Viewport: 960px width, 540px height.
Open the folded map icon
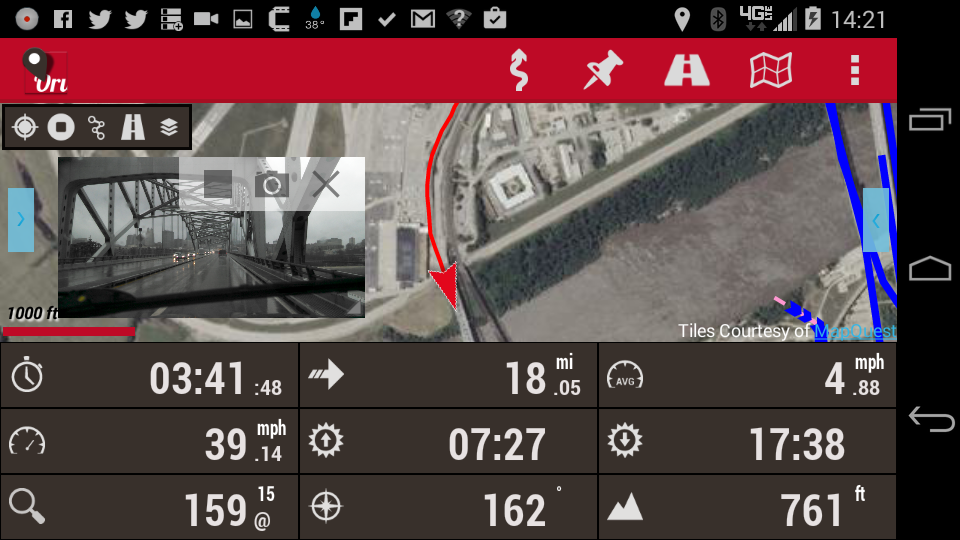[x=771, y=70]
